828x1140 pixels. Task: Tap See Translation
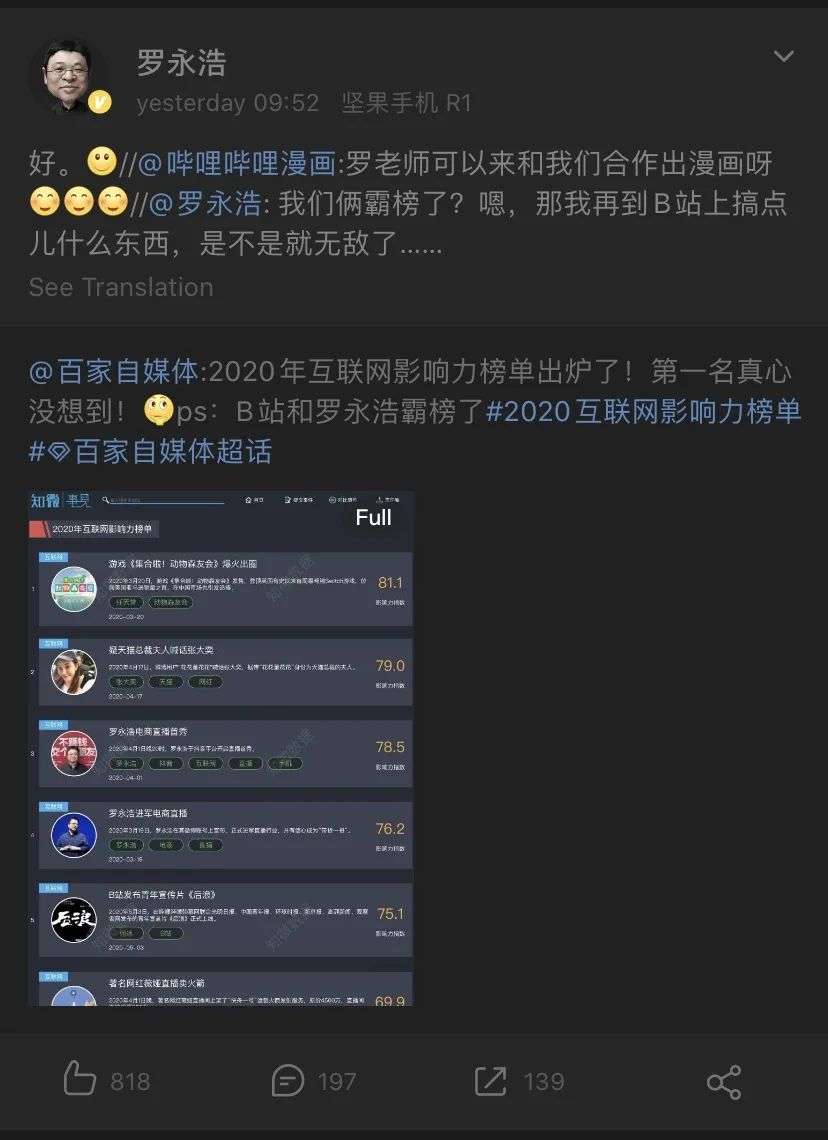121,287
